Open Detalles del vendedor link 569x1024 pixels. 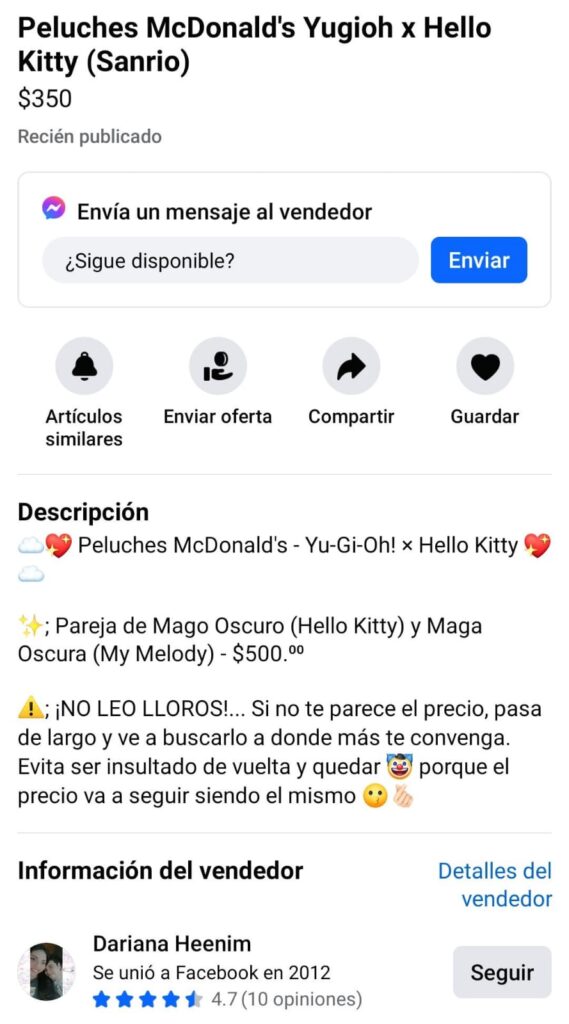coord(495,885)
